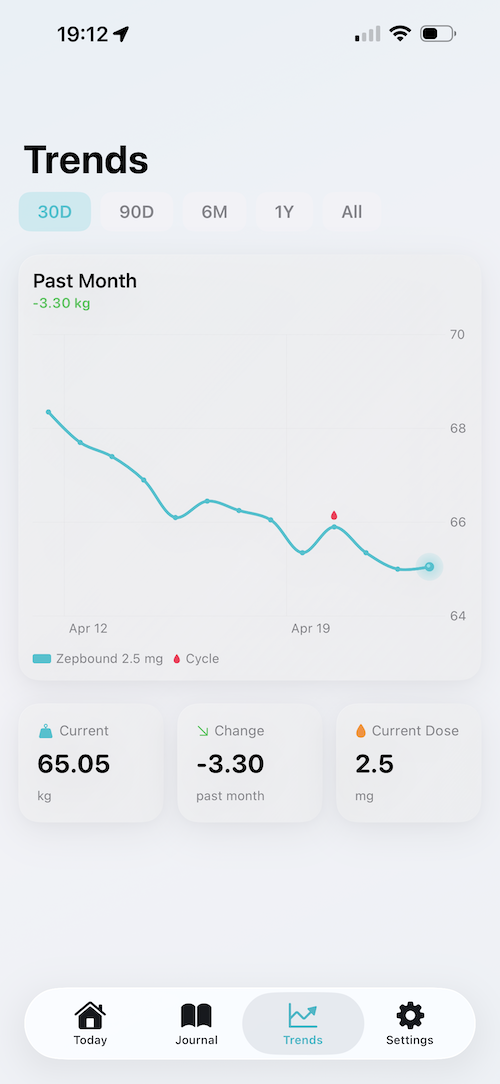Select the 30D time range
The image size is (500, 1084).
pos(55,212)
